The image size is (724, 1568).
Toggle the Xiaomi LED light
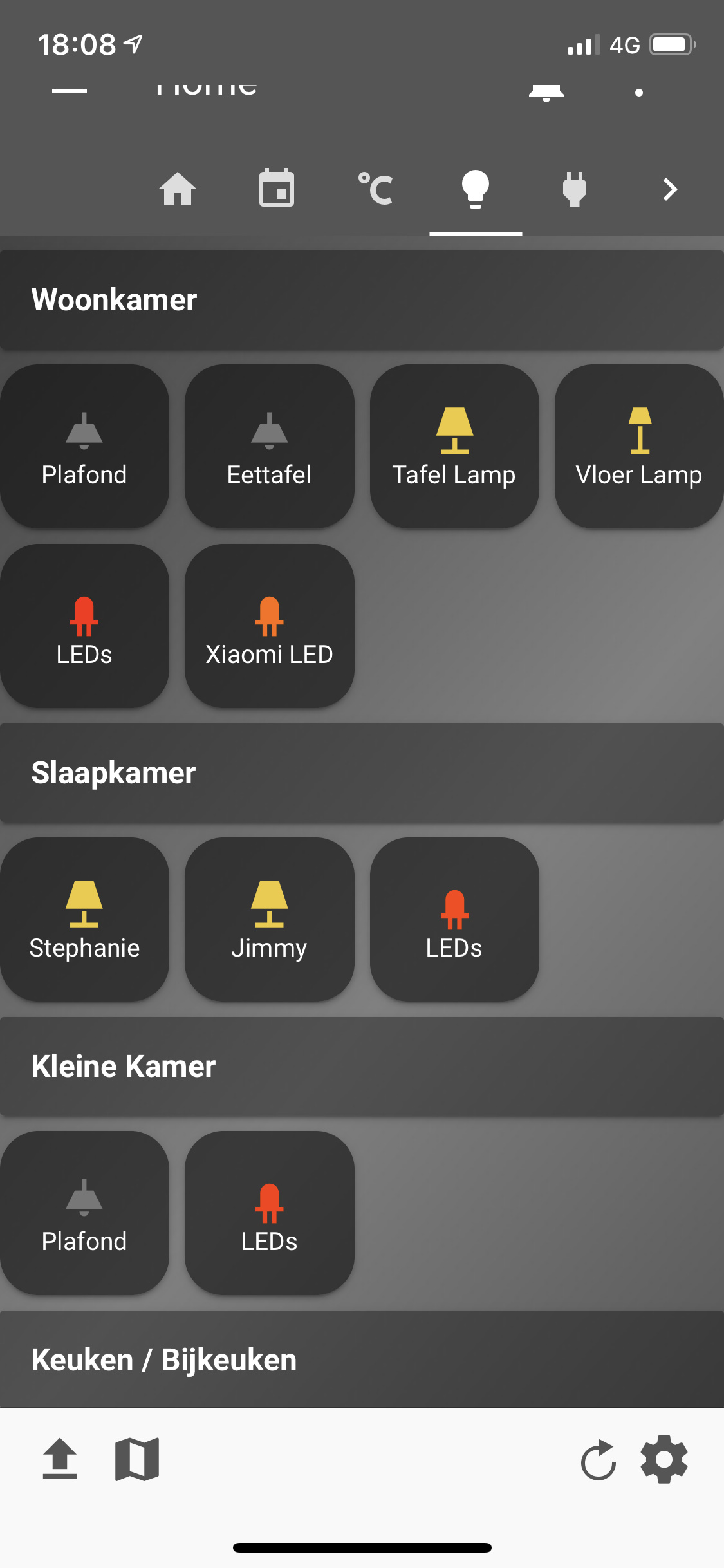pos(269,626)
